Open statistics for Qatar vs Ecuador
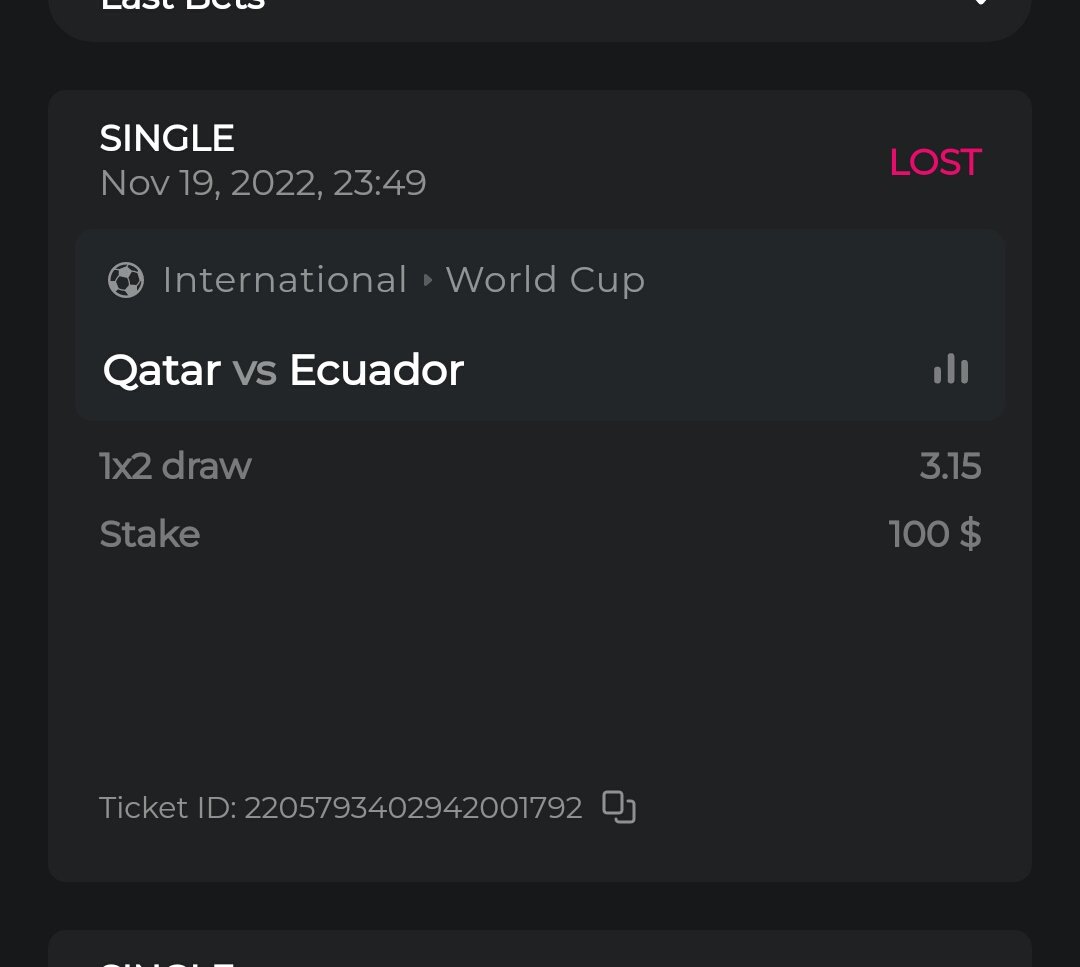 click(x=950, y=370)
